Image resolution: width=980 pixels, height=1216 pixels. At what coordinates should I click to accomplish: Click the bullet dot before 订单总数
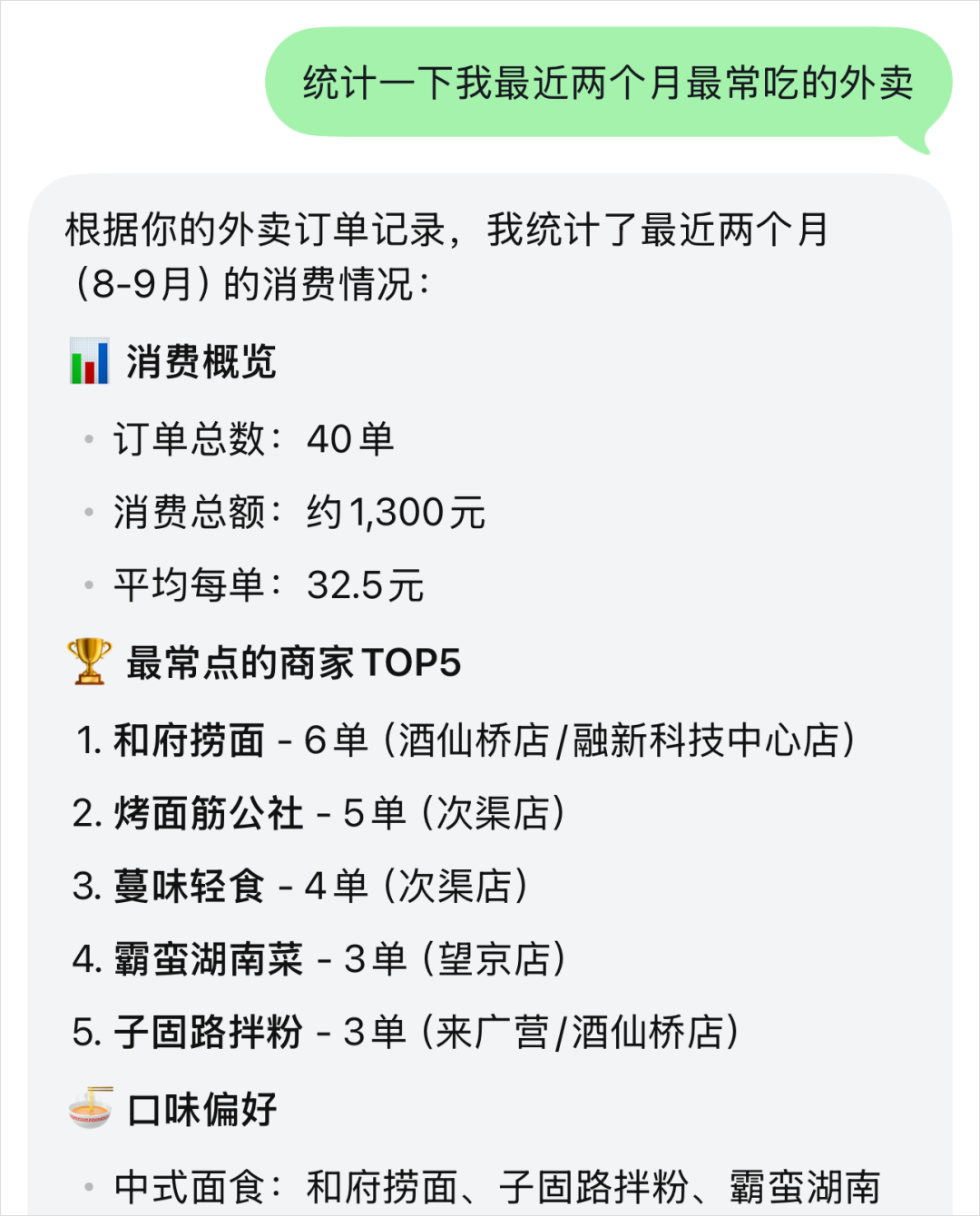(88, 440)
